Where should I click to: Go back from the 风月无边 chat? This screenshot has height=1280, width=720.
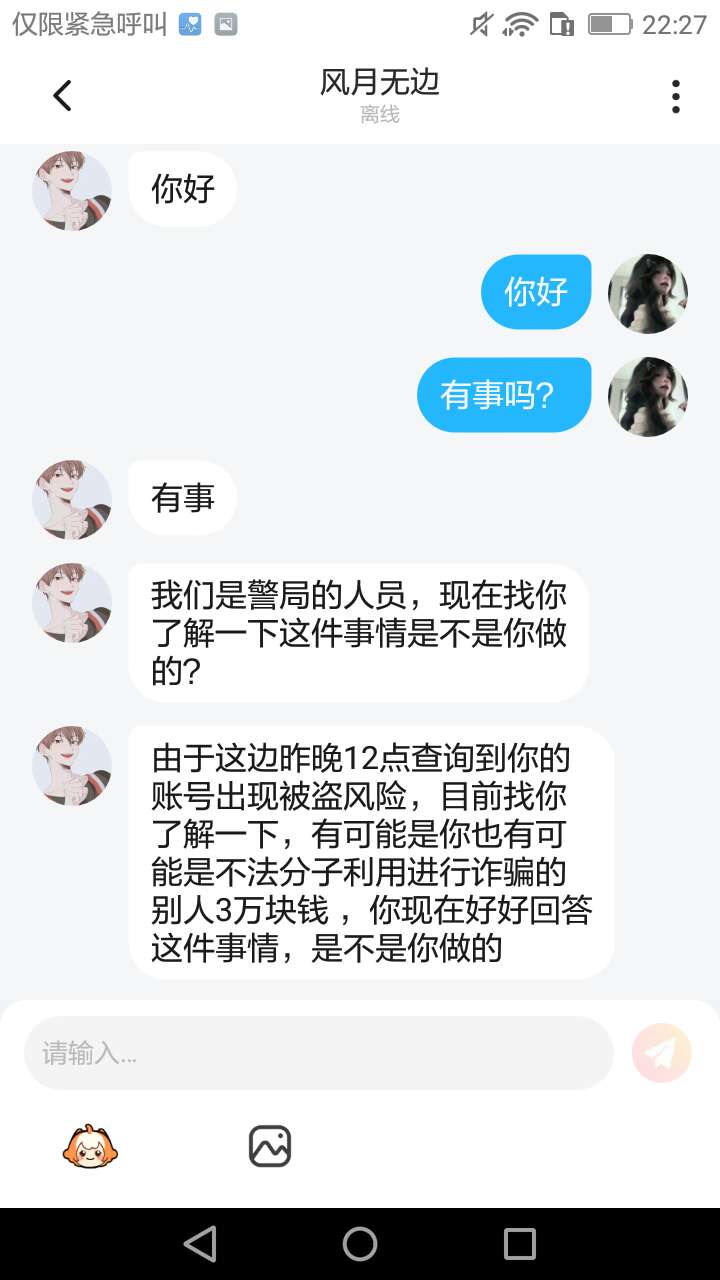62,96
